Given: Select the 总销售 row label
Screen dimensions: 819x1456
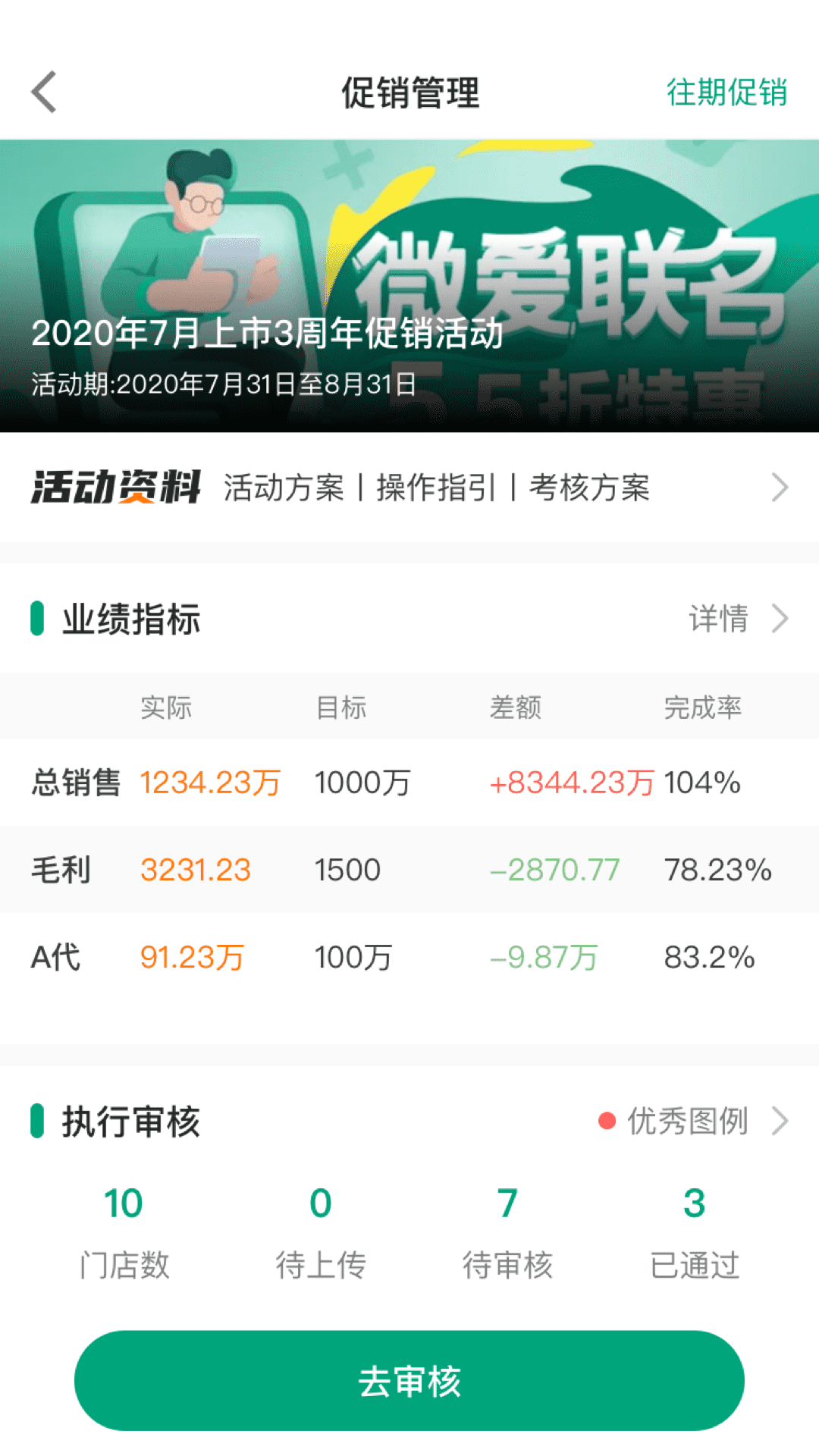Looking at the screenshot, I should click(76, 784).
